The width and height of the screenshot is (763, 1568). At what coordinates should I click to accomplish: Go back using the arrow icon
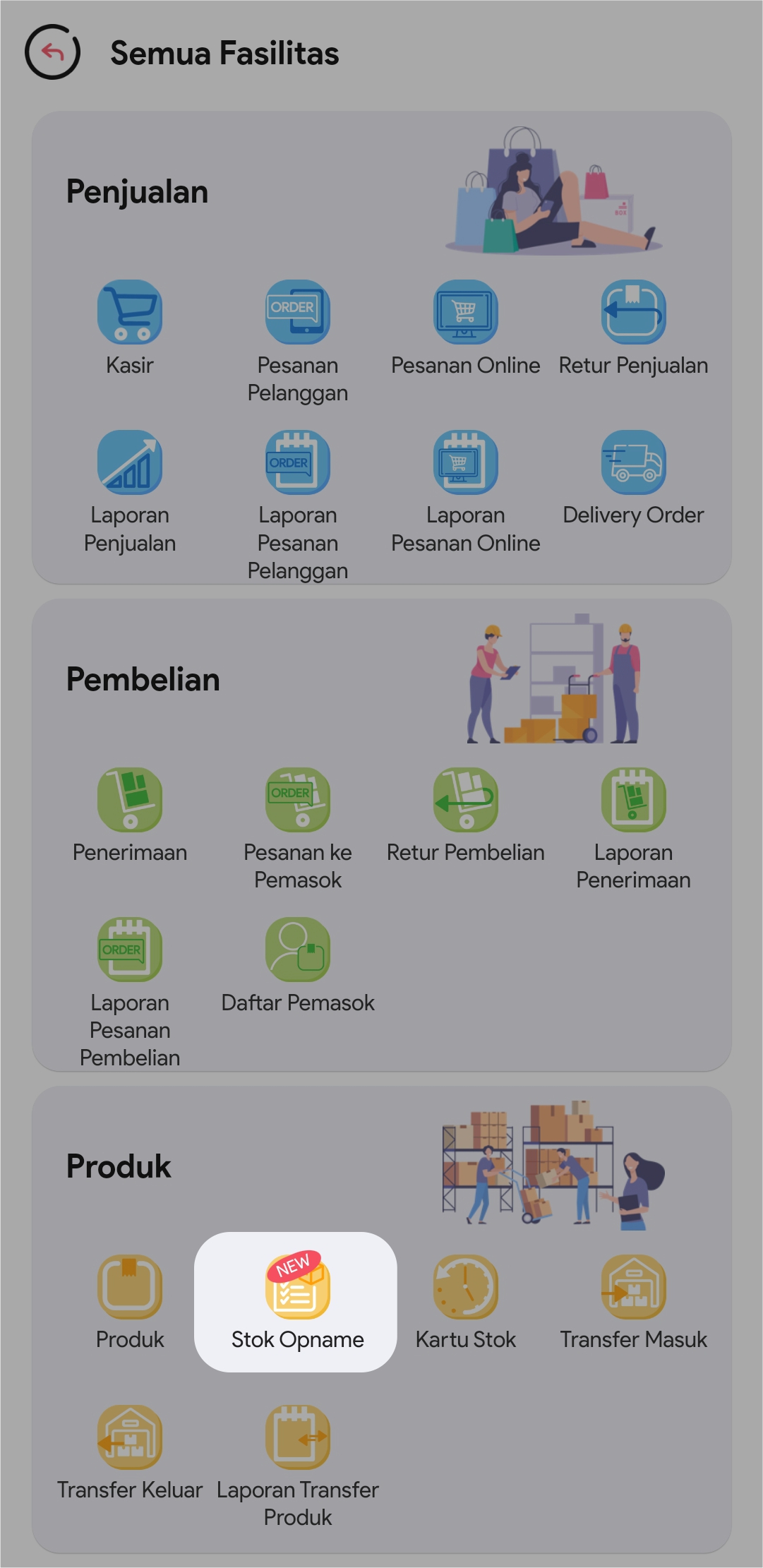coord(52,52)
